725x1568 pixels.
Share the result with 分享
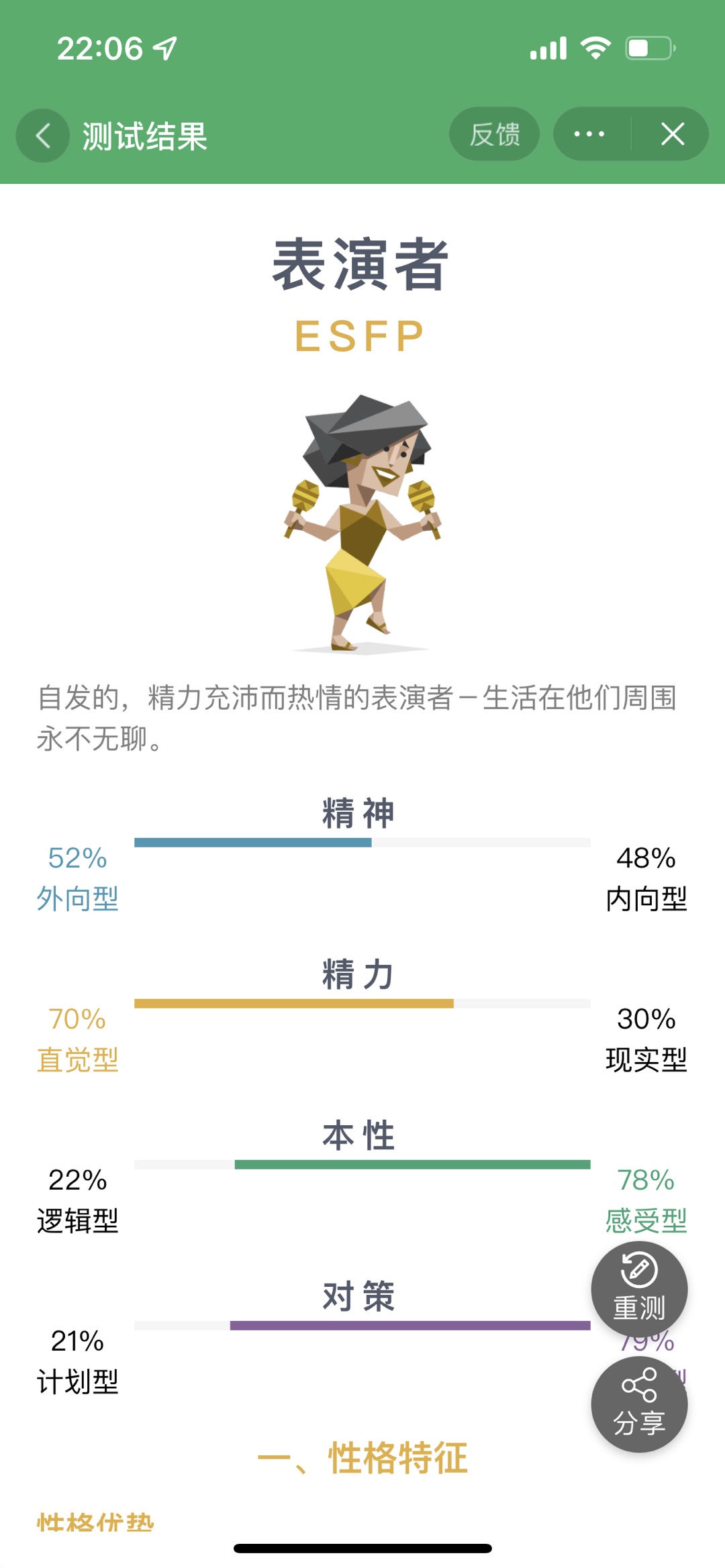(x=639, y=1404)
